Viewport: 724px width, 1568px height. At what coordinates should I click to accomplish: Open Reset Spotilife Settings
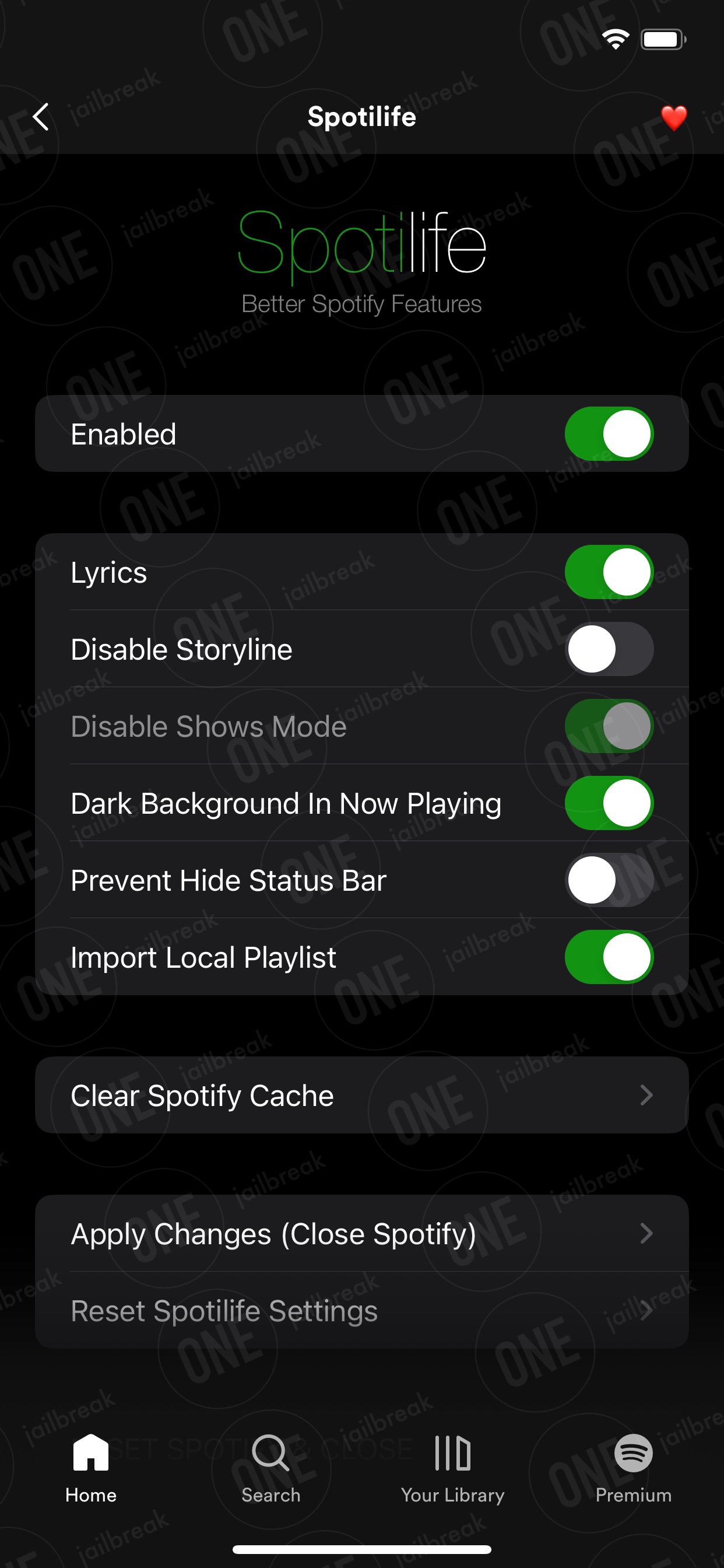(x=362, y=1311)
